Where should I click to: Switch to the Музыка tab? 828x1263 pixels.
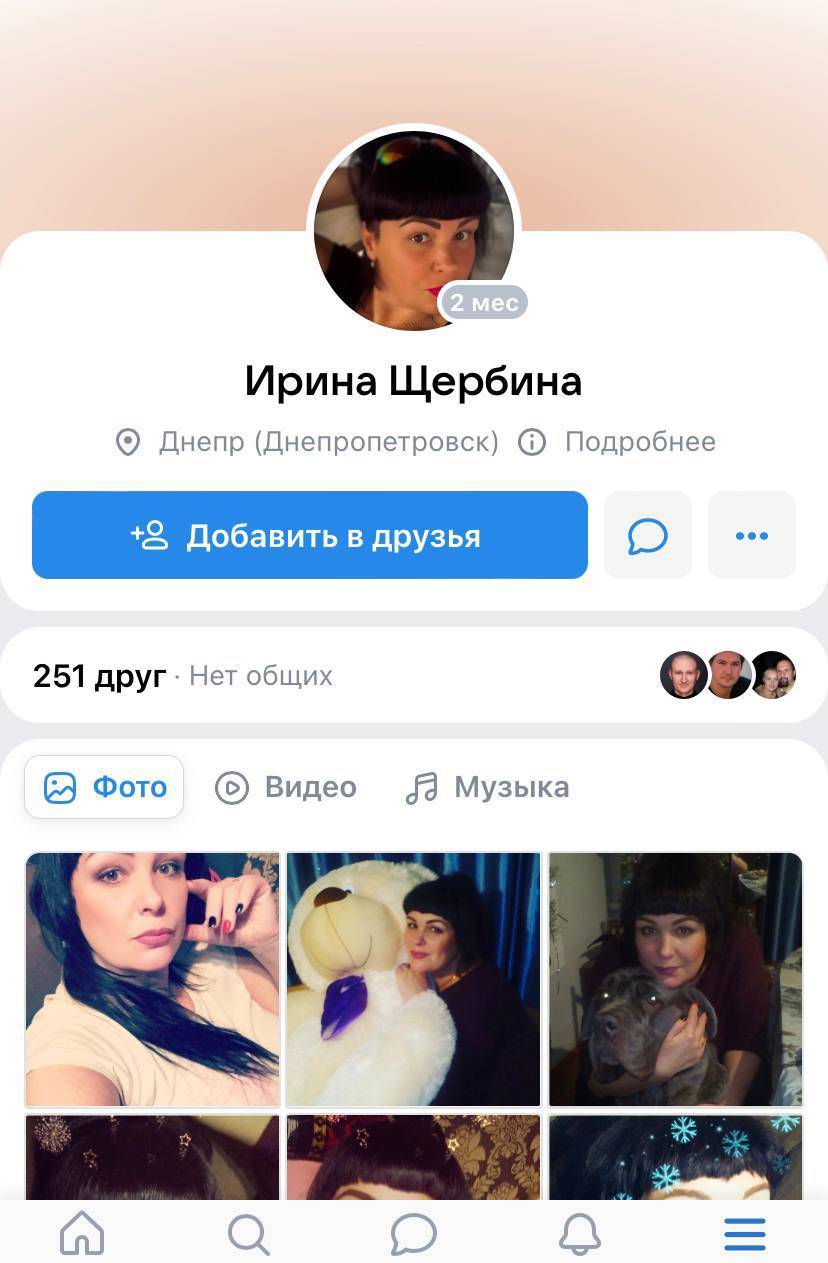click(487, 788)
